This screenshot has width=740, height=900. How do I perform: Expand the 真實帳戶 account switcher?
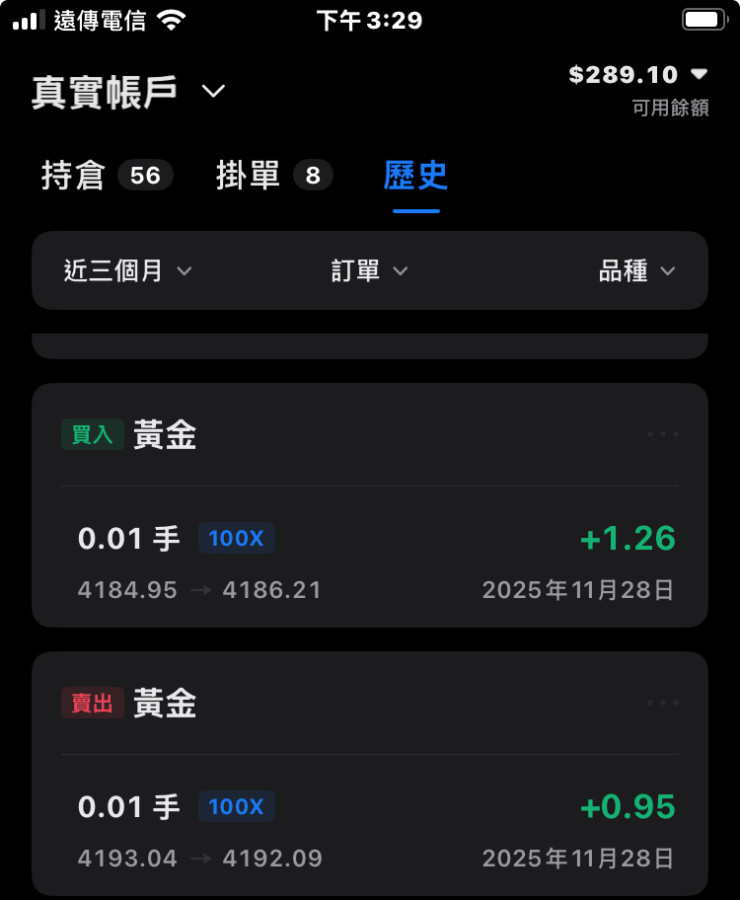(x=129, y=92)
